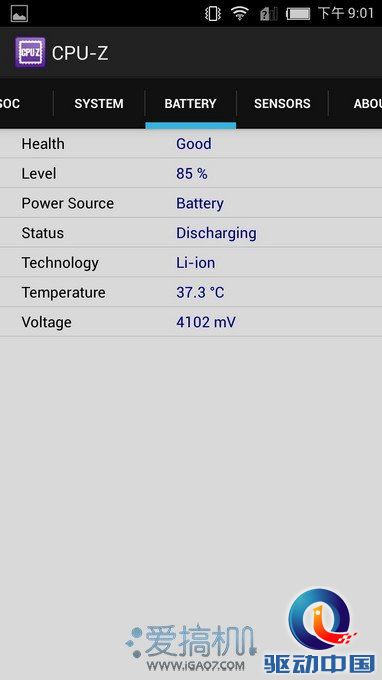Image resolution: width=382 pixels, height=680 pixels.
Task: Switch to the SYSTEM tab
Action: (x=99, y=104)
